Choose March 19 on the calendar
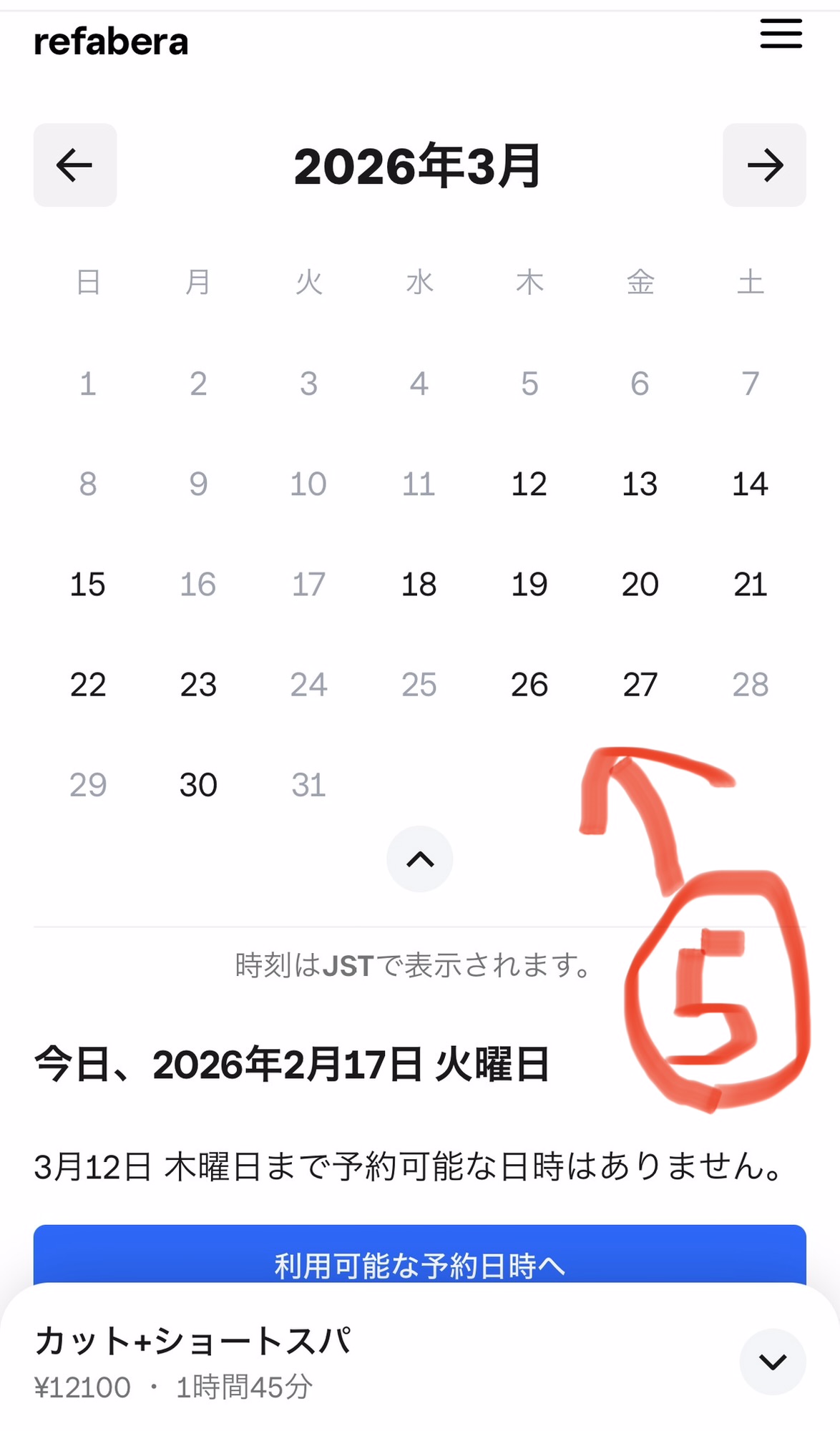The image size is (840, 1431). tap(529, 585)
